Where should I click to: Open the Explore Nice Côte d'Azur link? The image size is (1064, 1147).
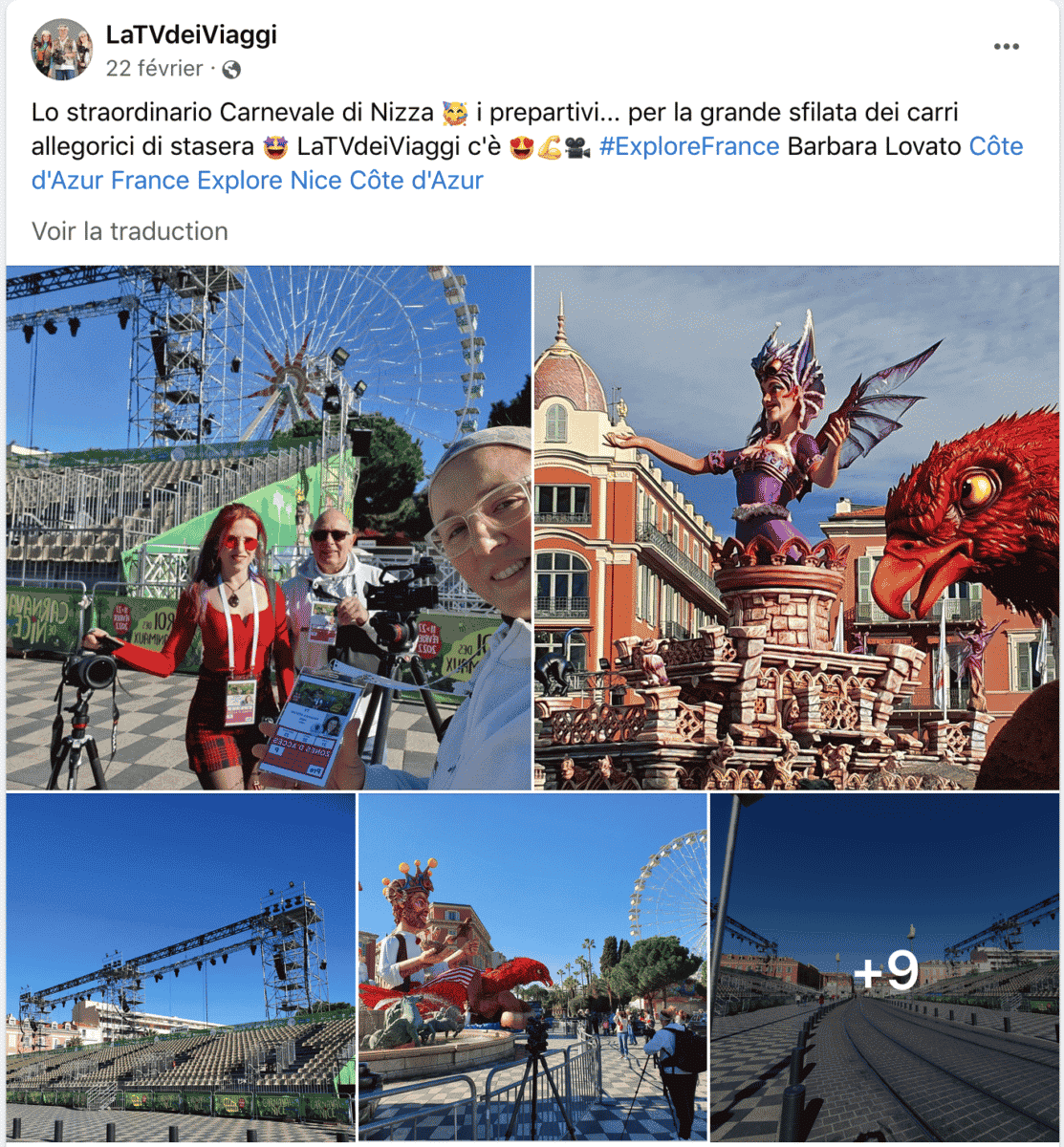[x=339, y=181]
